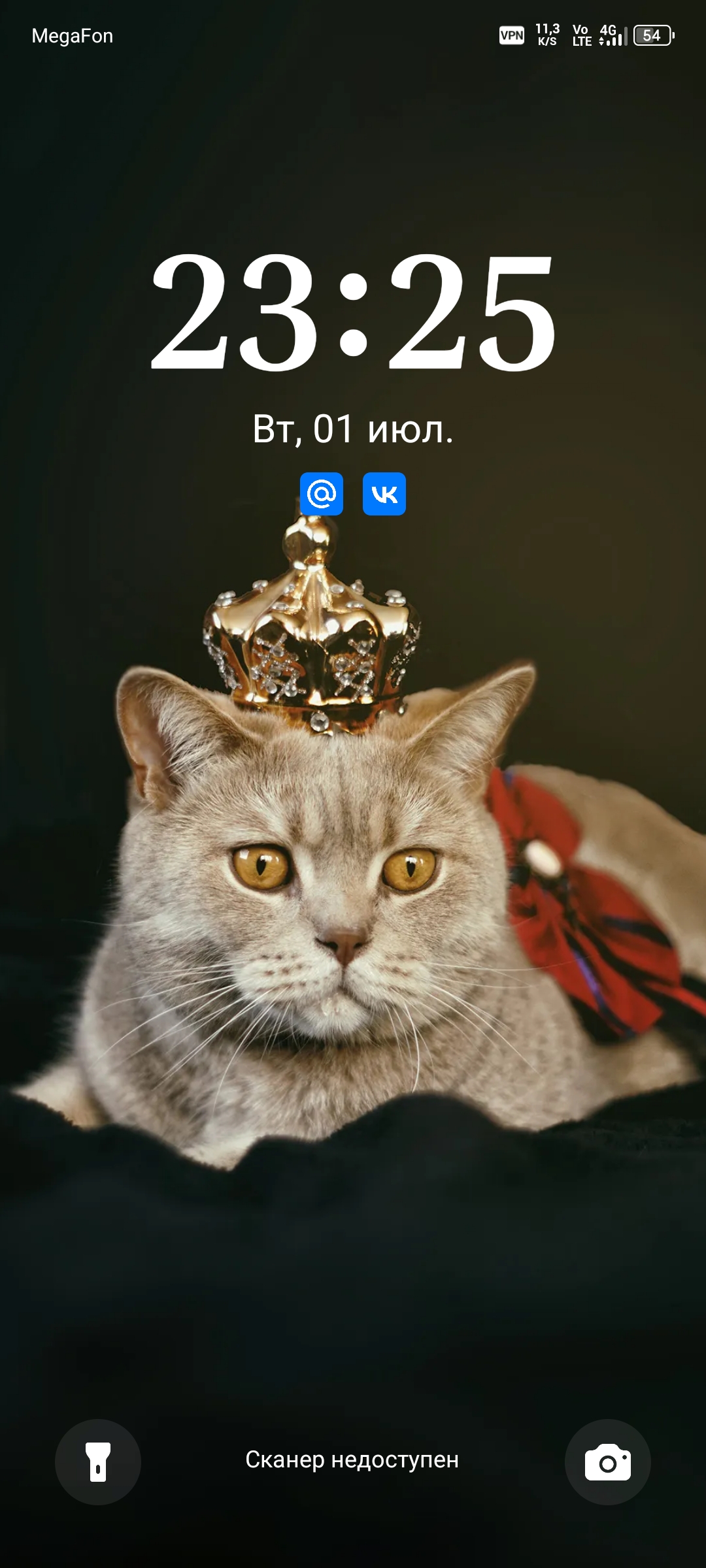Open the camera shortcut
Screen dimensions: 706x1568
point(607,1462)
